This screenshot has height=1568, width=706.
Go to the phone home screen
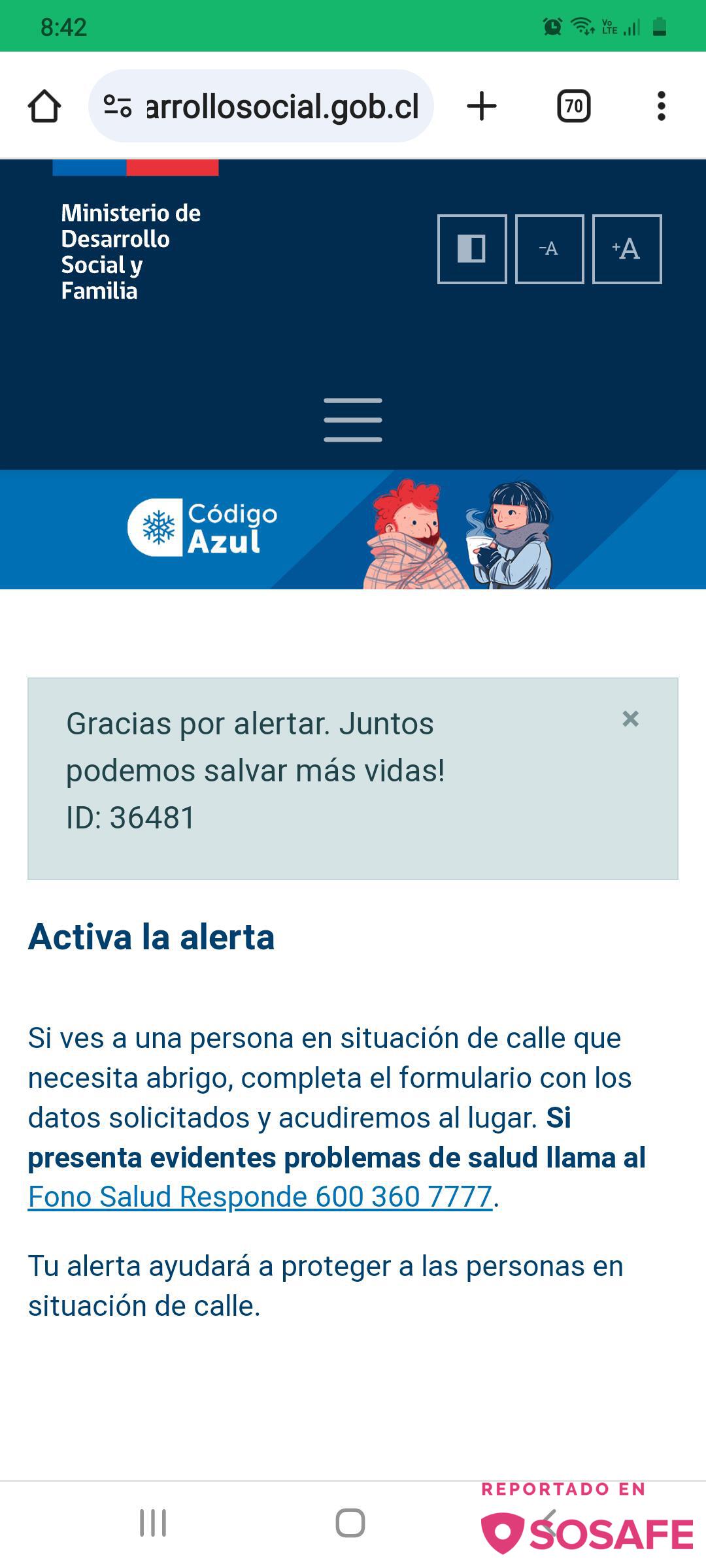350,1522
